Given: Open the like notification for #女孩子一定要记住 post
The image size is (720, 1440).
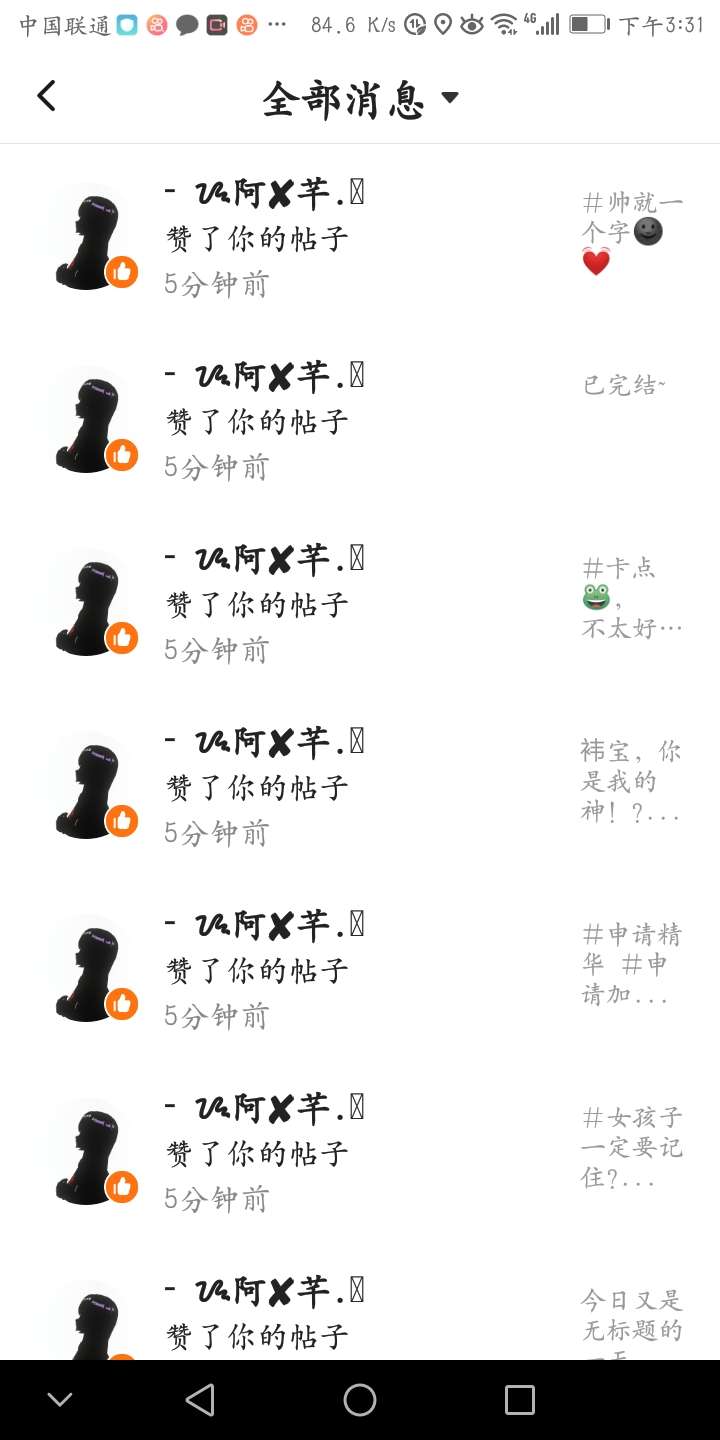Looking at the screenshot, I should point(360,1153).
